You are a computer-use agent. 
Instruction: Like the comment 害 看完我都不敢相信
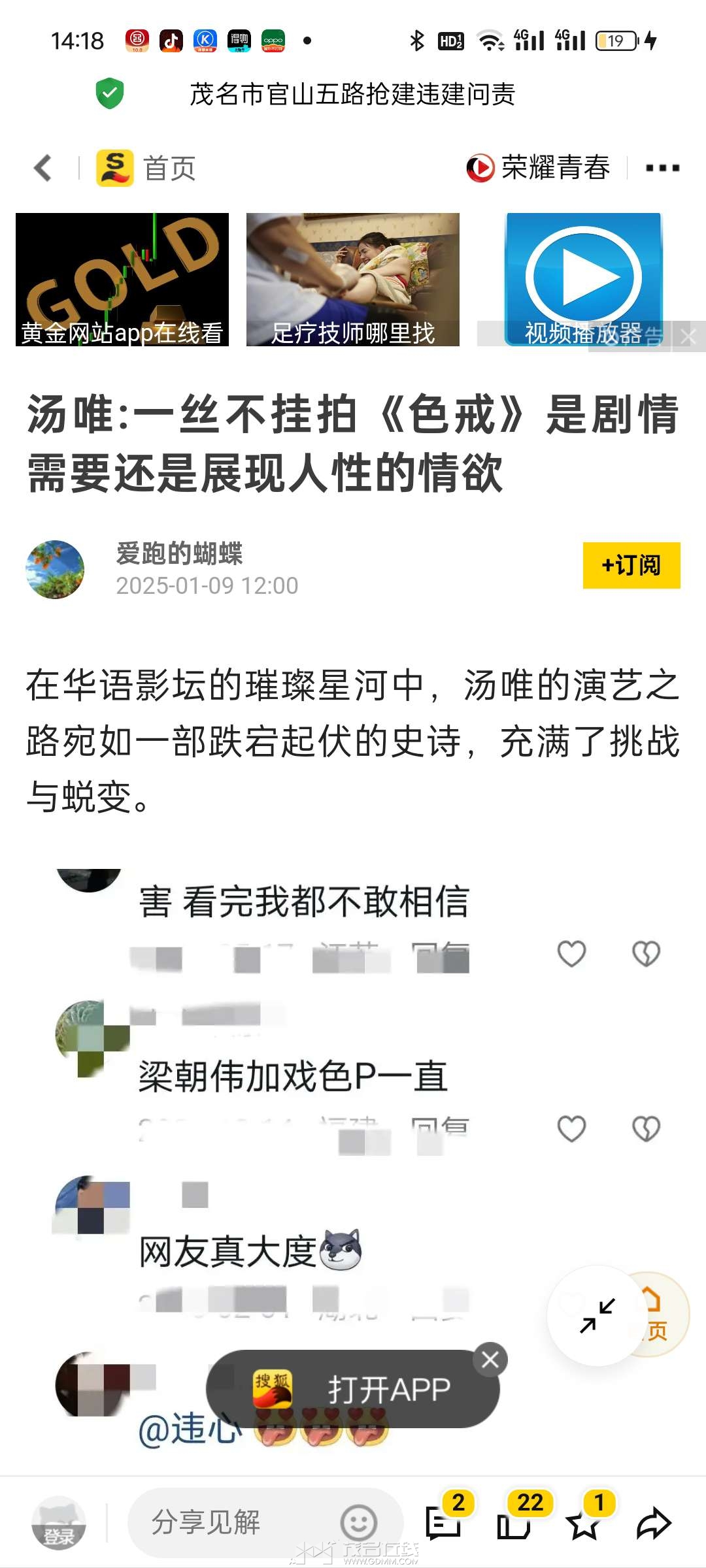coord(571,954)
